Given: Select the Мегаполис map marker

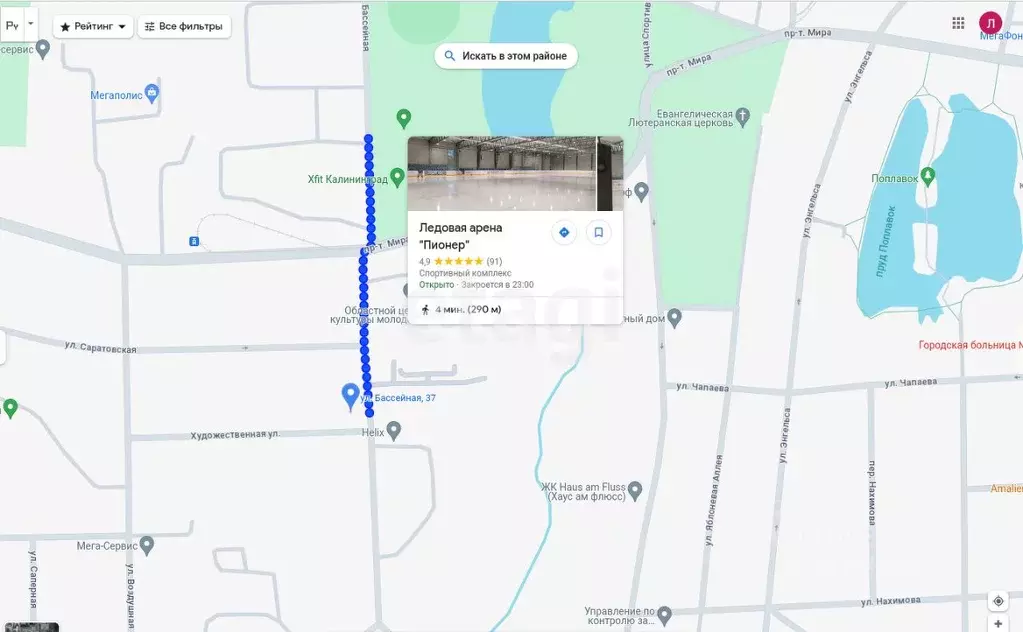Looking at the screenshot, I should pos(152,93).
